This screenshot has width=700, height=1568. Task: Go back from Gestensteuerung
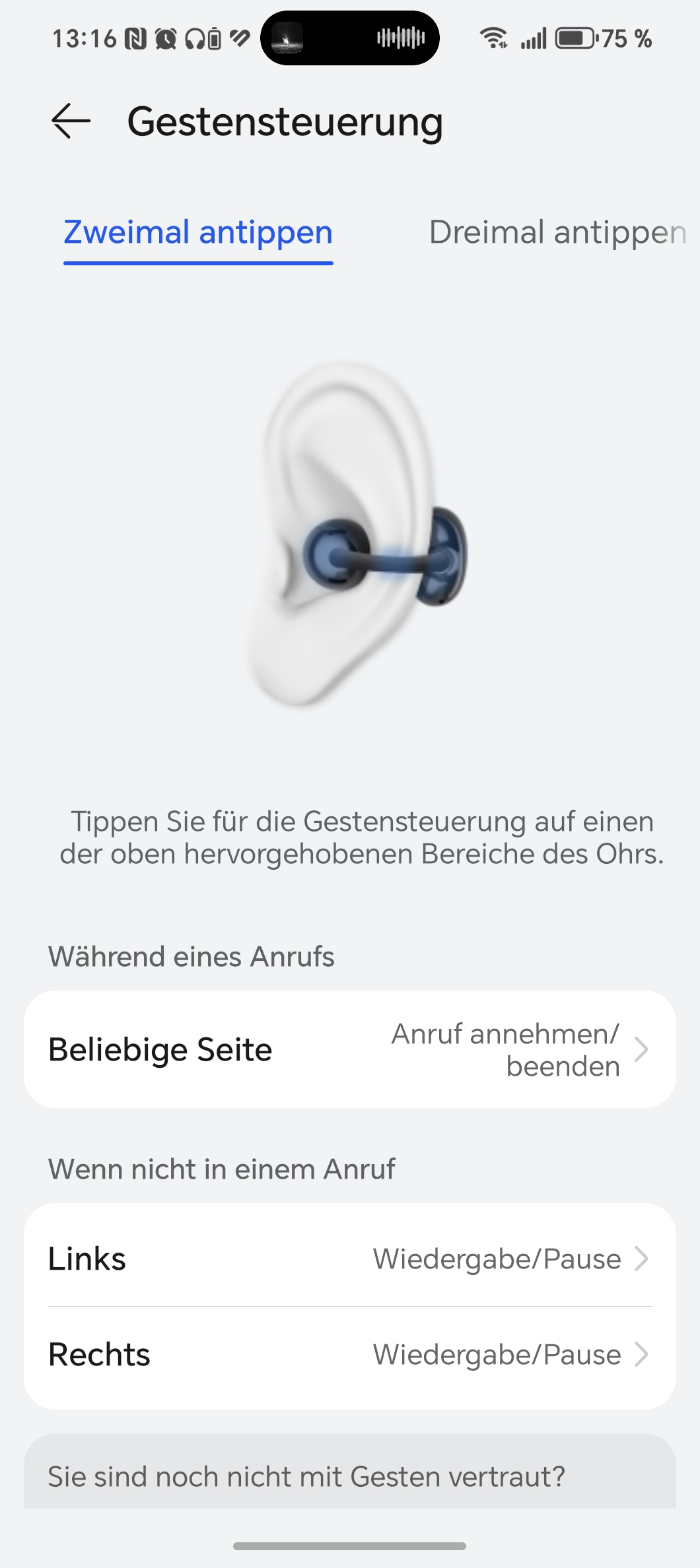pyautogui.click(x=71, y=121)
